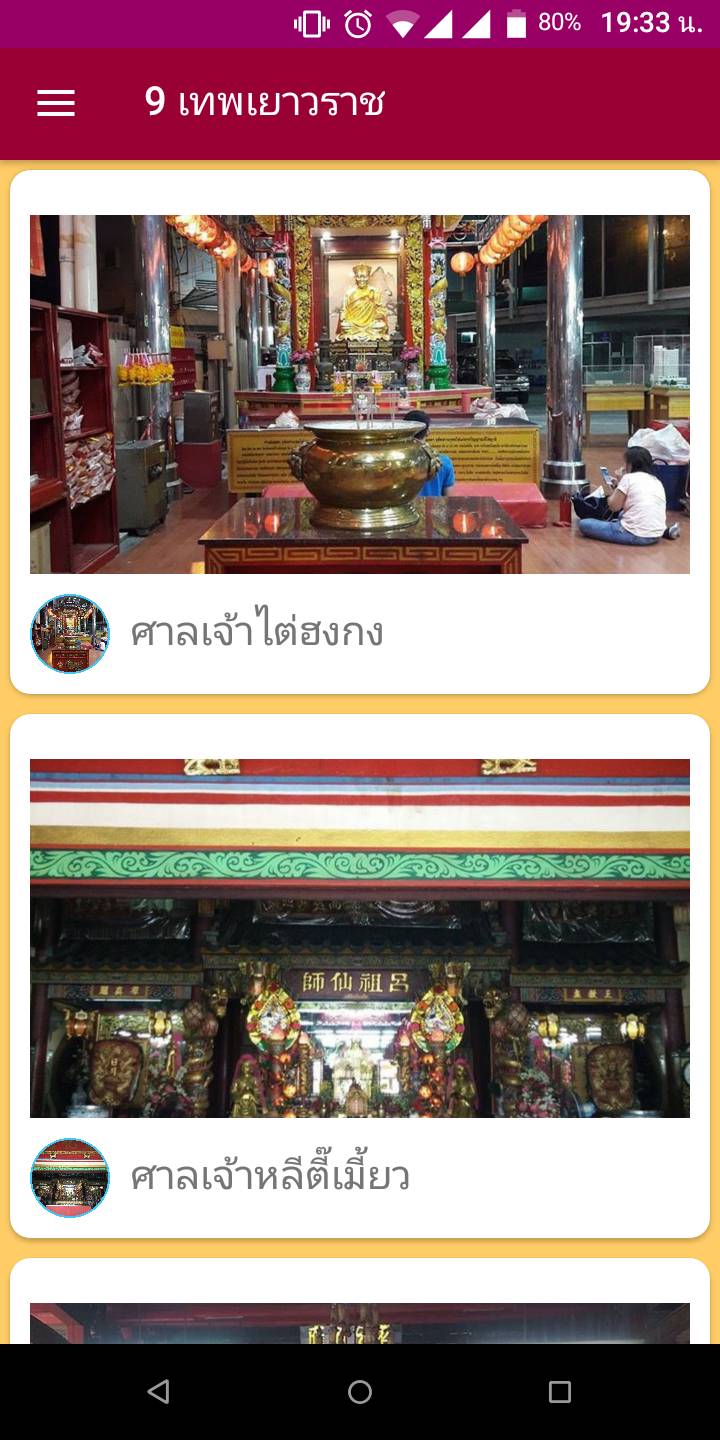Open the ศาลเจ้าไต่ฮงกง shrine card
The height and width of the screenshot is (1440, 720).
(x=360, y=432)
